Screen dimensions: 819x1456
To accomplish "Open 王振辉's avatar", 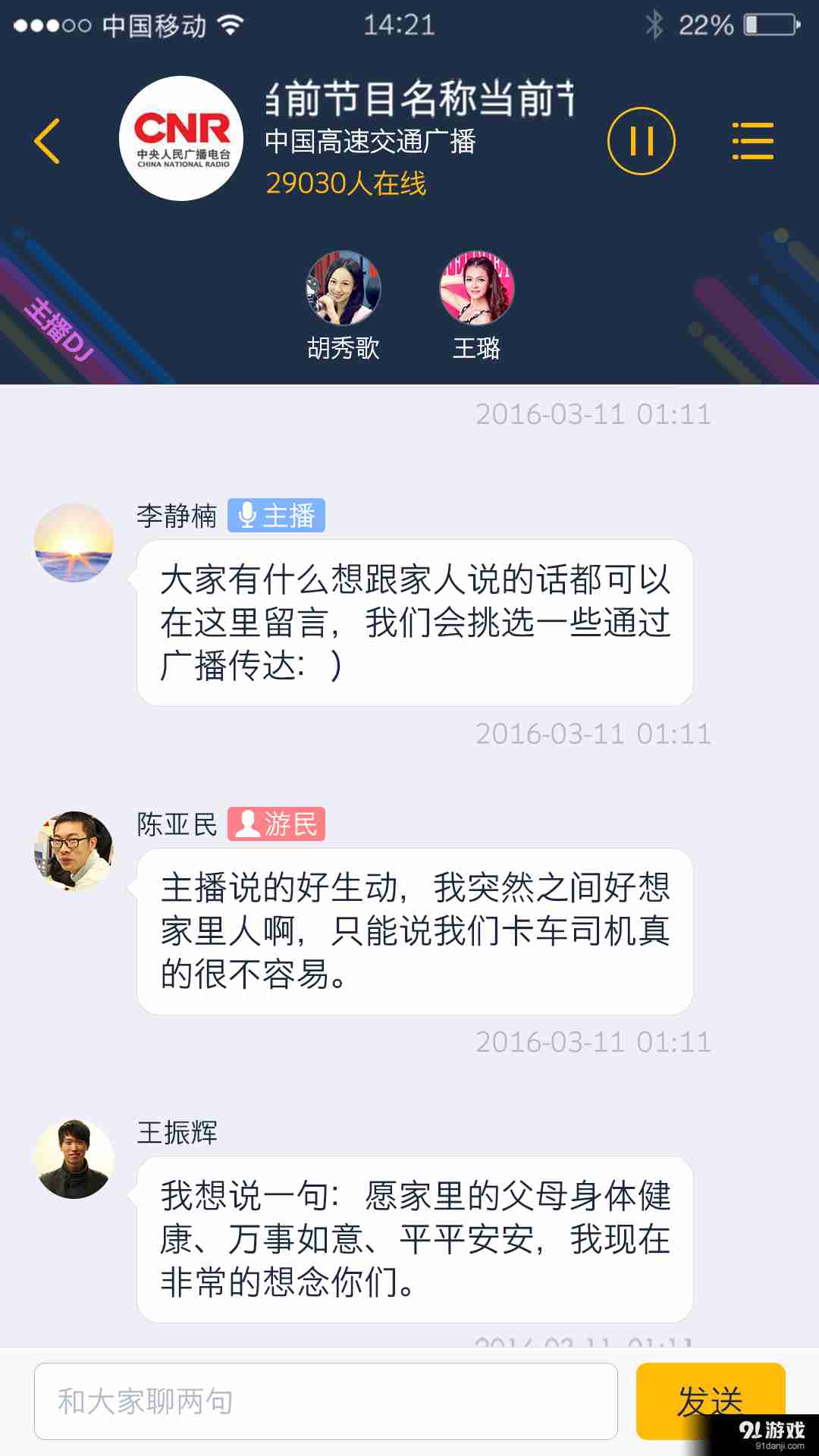I will 74,1159.
